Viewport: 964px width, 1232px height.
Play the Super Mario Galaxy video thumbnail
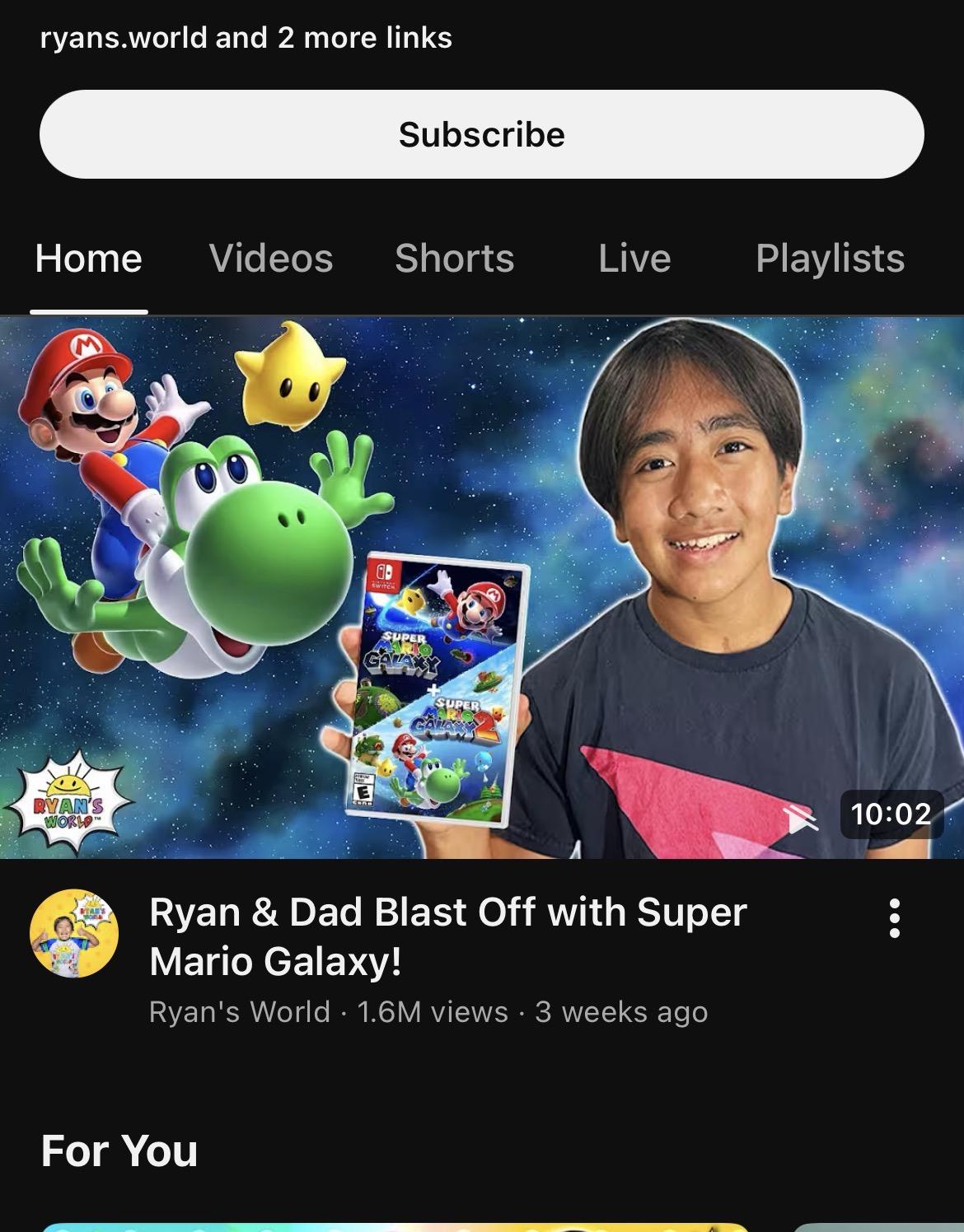[482, 587]
